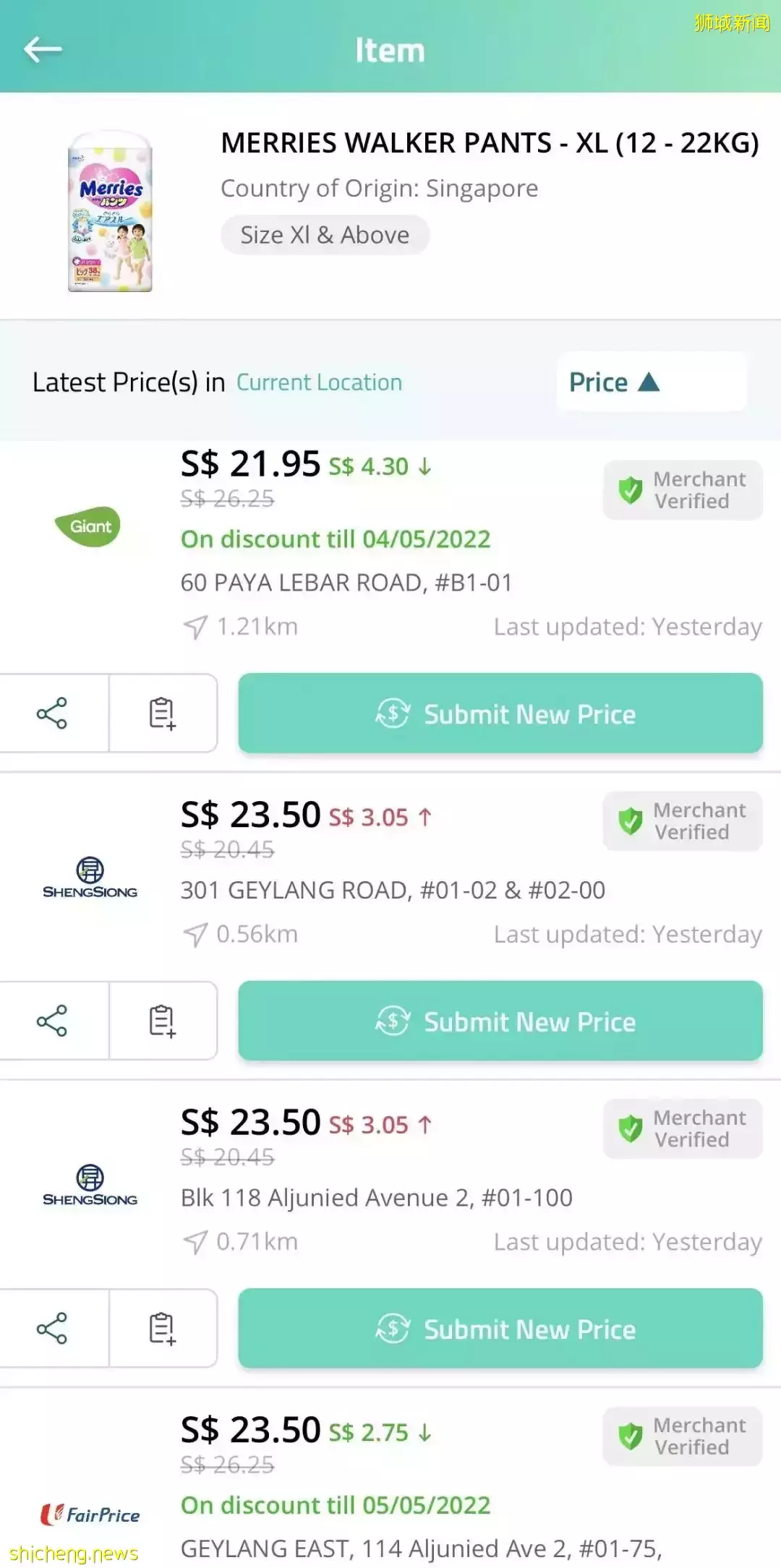This screenshot has height=1568, width=781.
Task: Submit new price for 301 Geylang Road
Action: tap(500, 1021)
